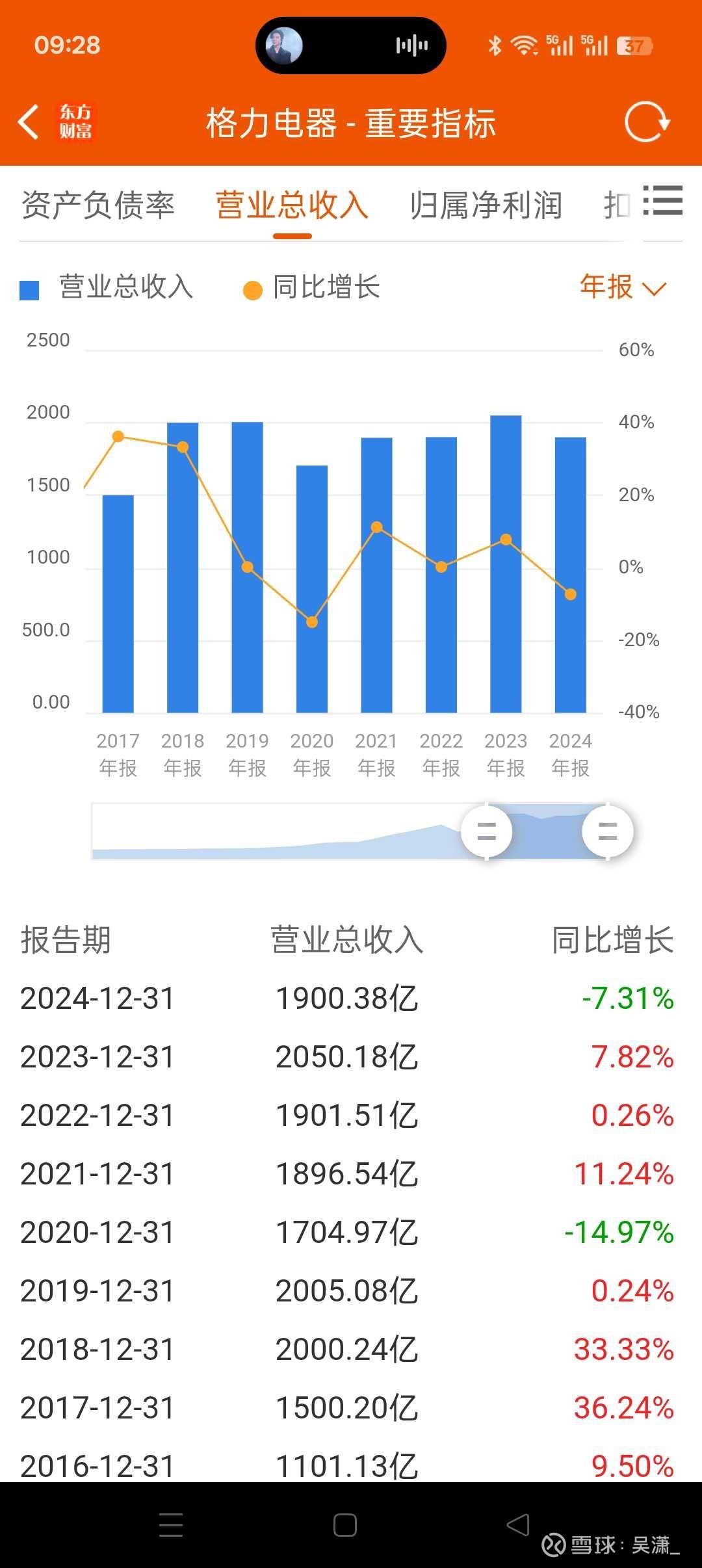Image resolution: width=702 pixels, height=1568 pixels.
Task: Toggle the 营业总收入 legend series
Action: pos(107,287)
